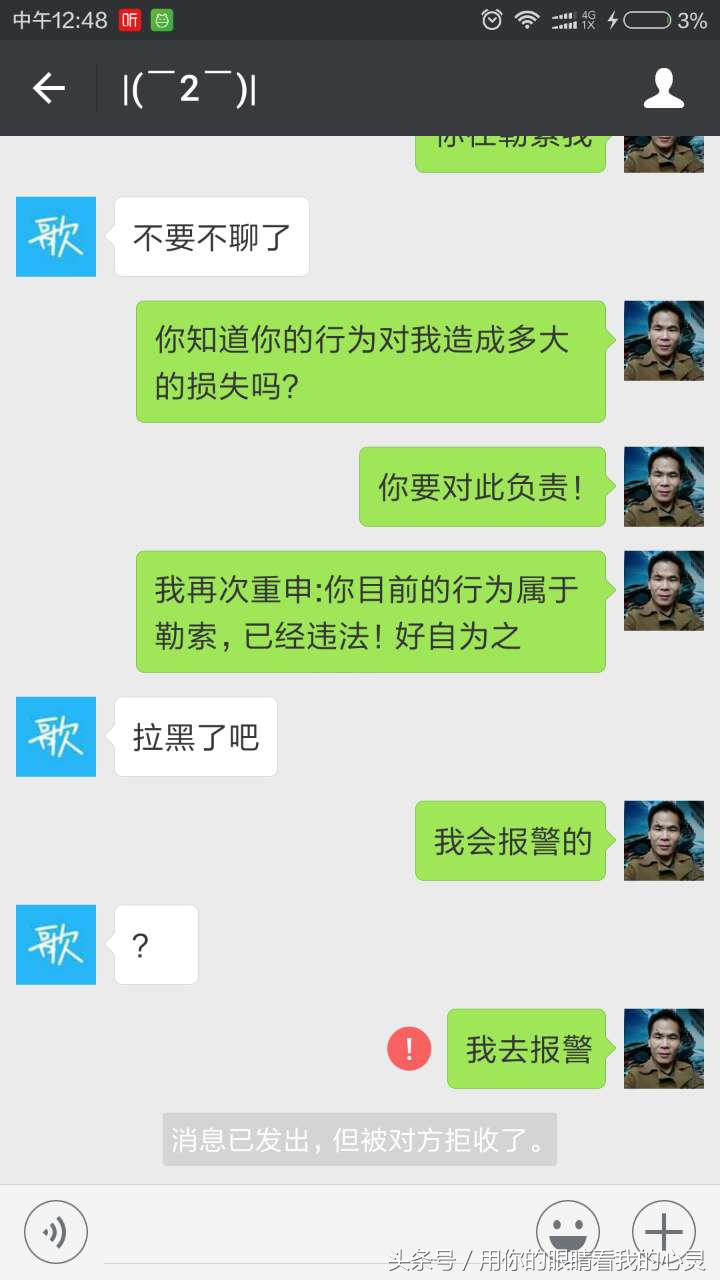Tap the green messaging notification icon in status bar
The height and width of the screenshot is (1280, 720).
161,18
